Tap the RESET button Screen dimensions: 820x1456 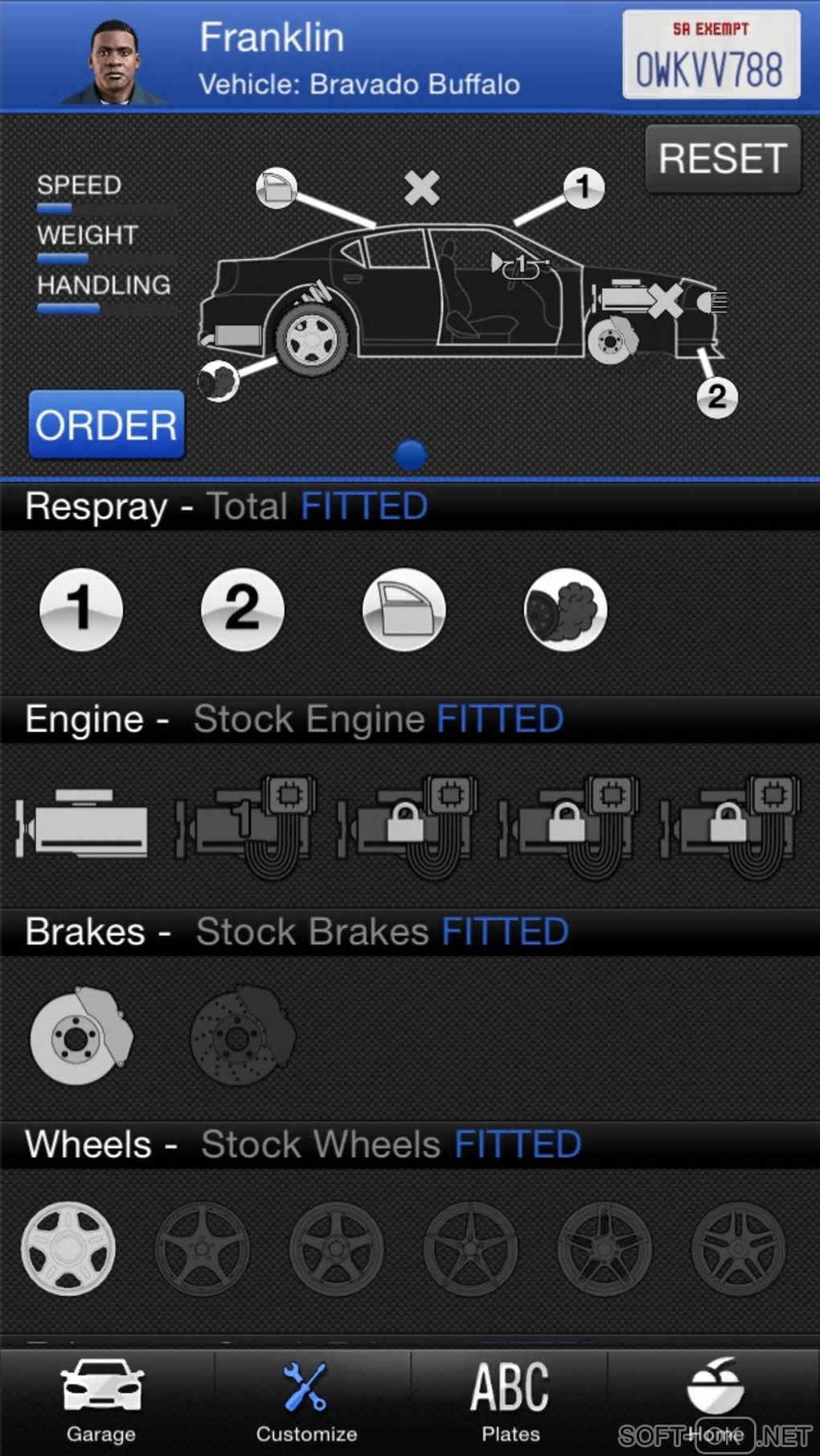[723, 158]
